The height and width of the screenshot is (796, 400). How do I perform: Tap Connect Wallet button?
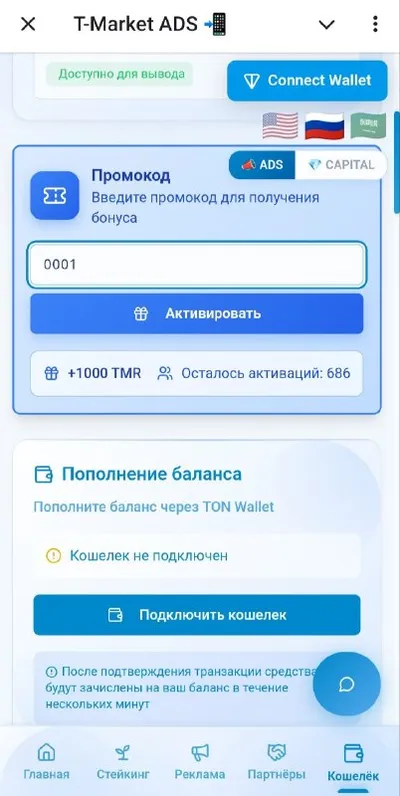tap(307, 81)
